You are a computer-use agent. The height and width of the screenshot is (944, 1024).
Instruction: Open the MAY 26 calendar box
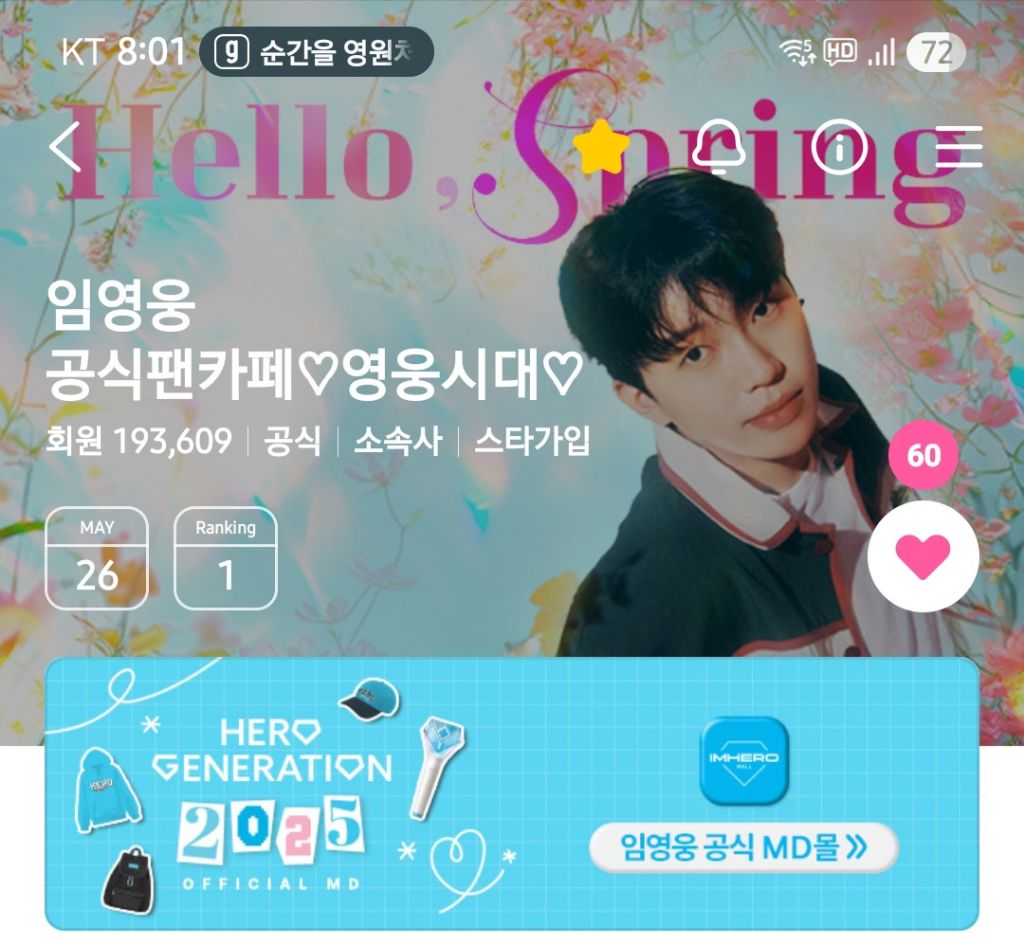97,558
